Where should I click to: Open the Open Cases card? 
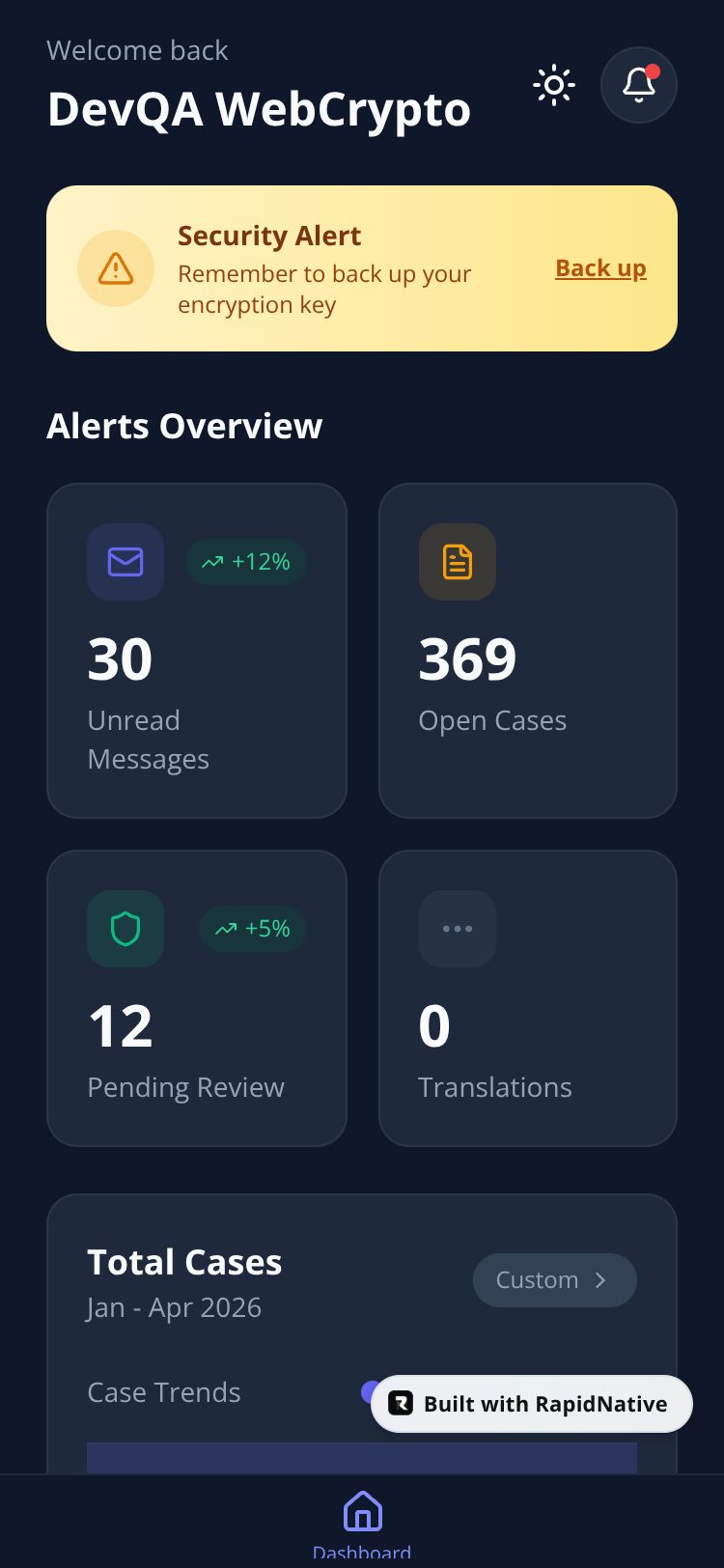[528, 650]
